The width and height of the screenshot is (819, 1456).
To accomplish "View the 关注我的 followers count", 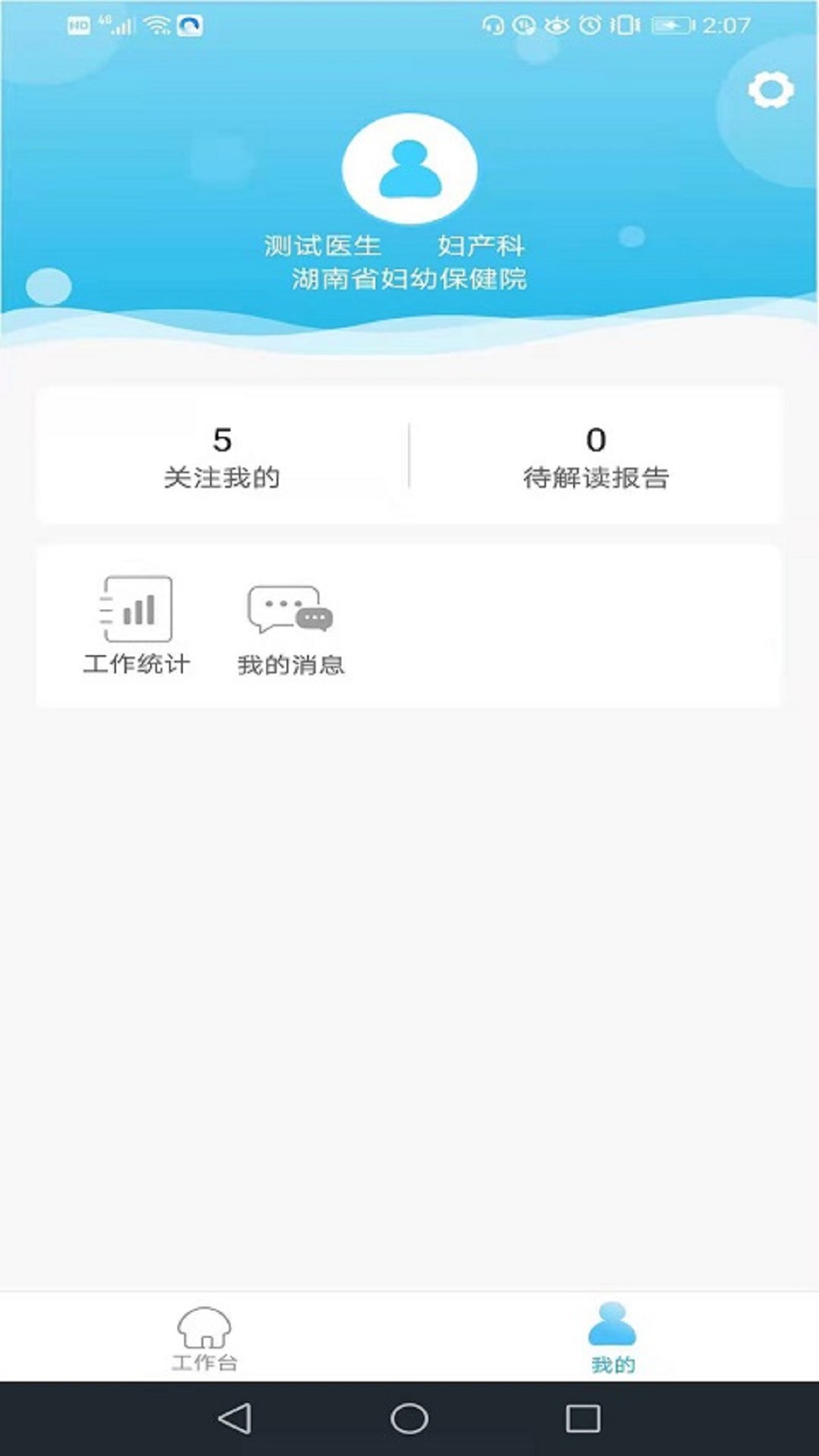I will click(x=222, y=457).
